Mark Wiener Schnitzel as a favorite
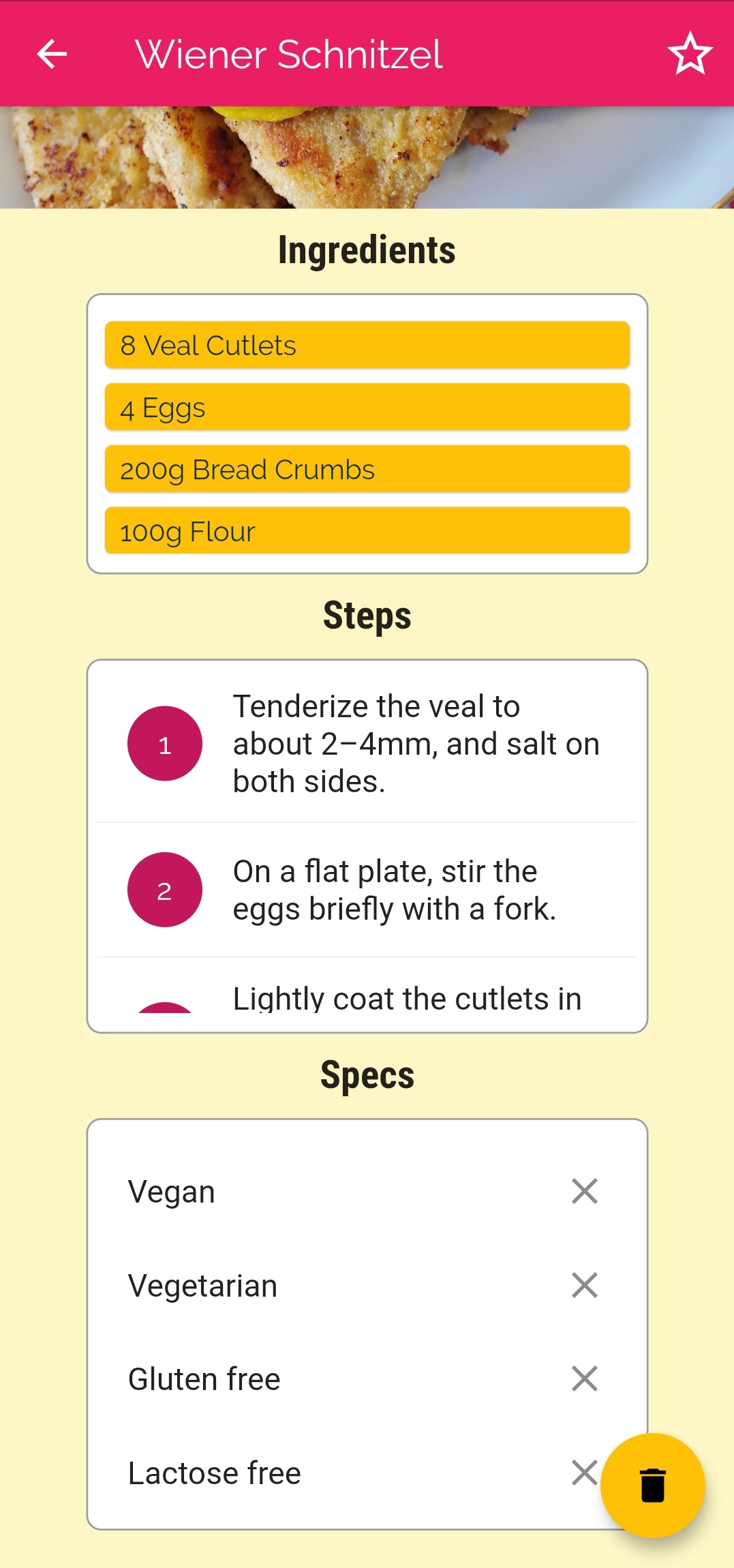The width and height of the screenshot is (734, 1568). (690, 54)
